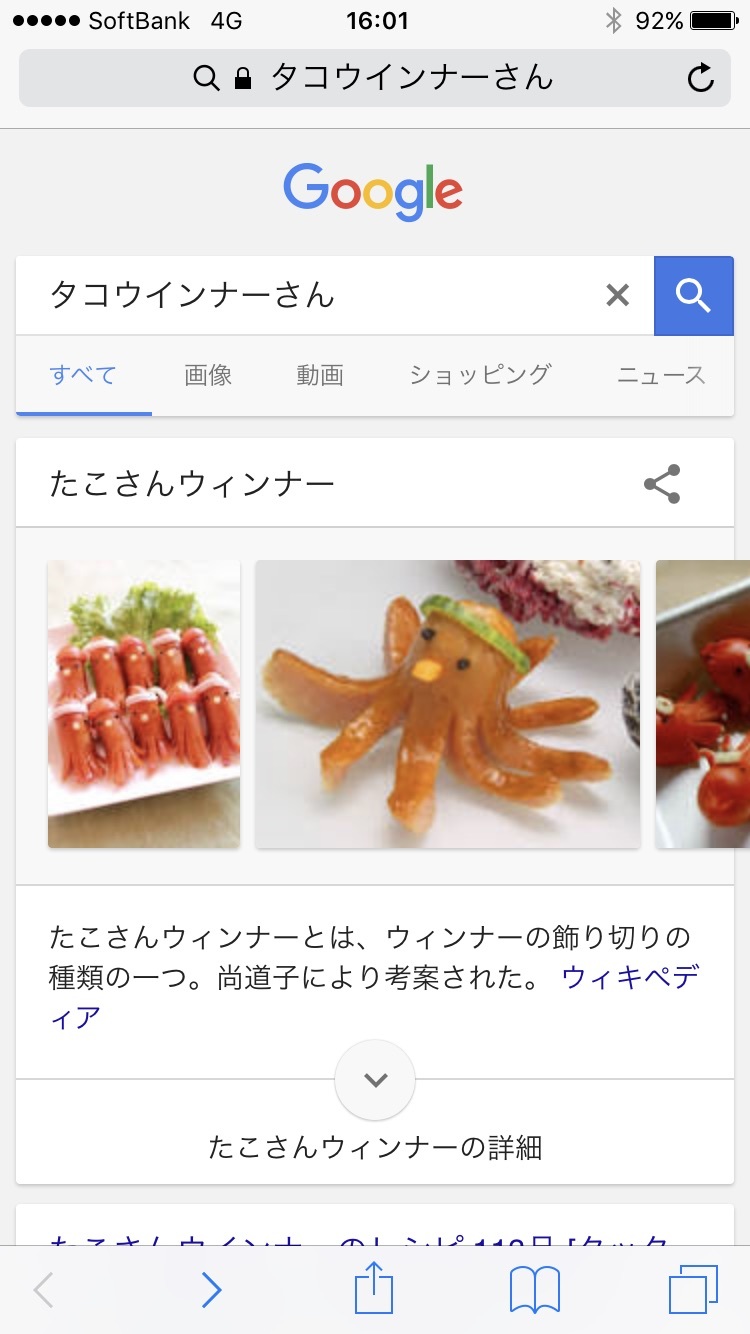Switch to the 画像 tab

(208, 376)
